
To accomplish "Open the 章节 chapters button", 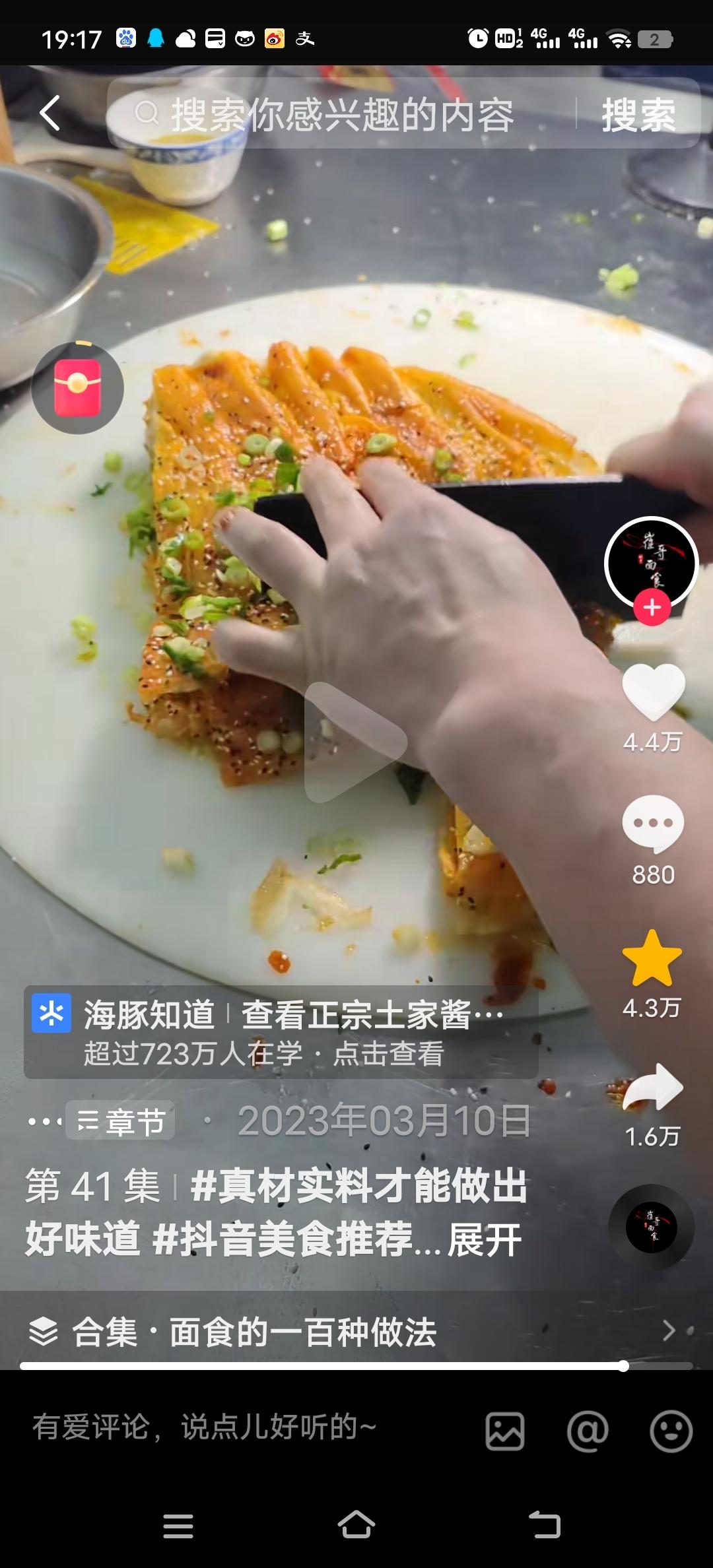I will point(121,1121).
